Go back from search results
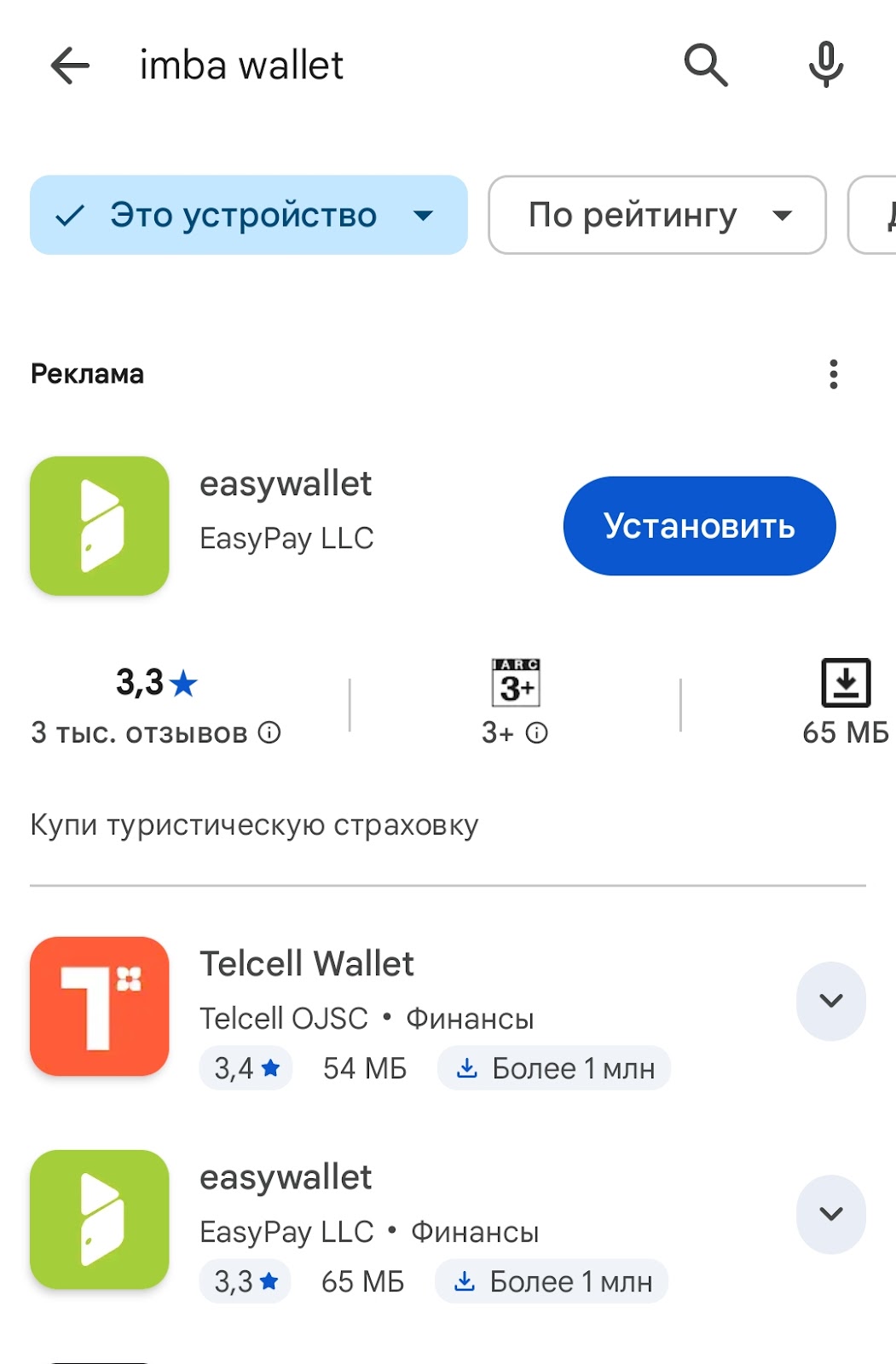The image size is (896, 1364). (70, 66)
